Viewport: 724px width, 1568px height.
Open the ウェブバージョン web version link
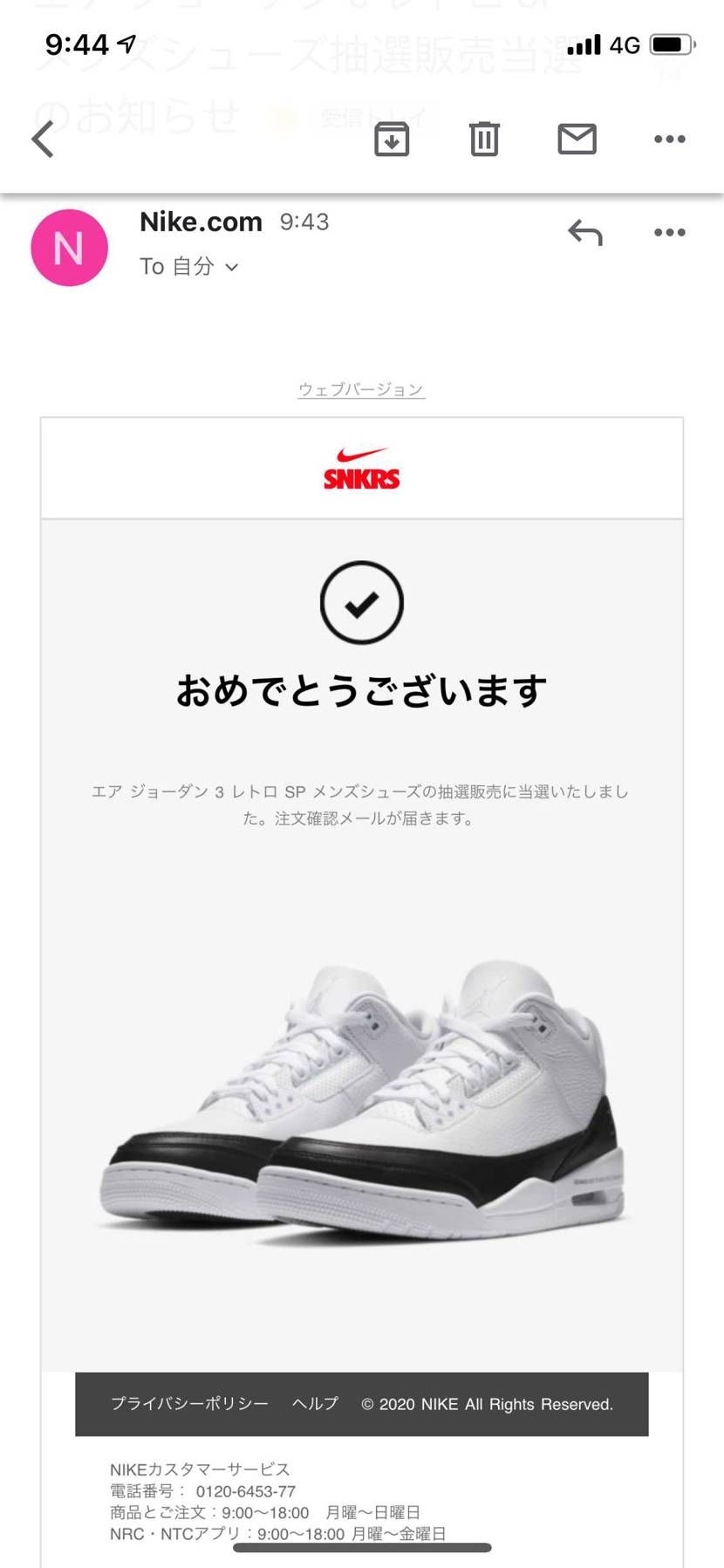pos(361,390)
